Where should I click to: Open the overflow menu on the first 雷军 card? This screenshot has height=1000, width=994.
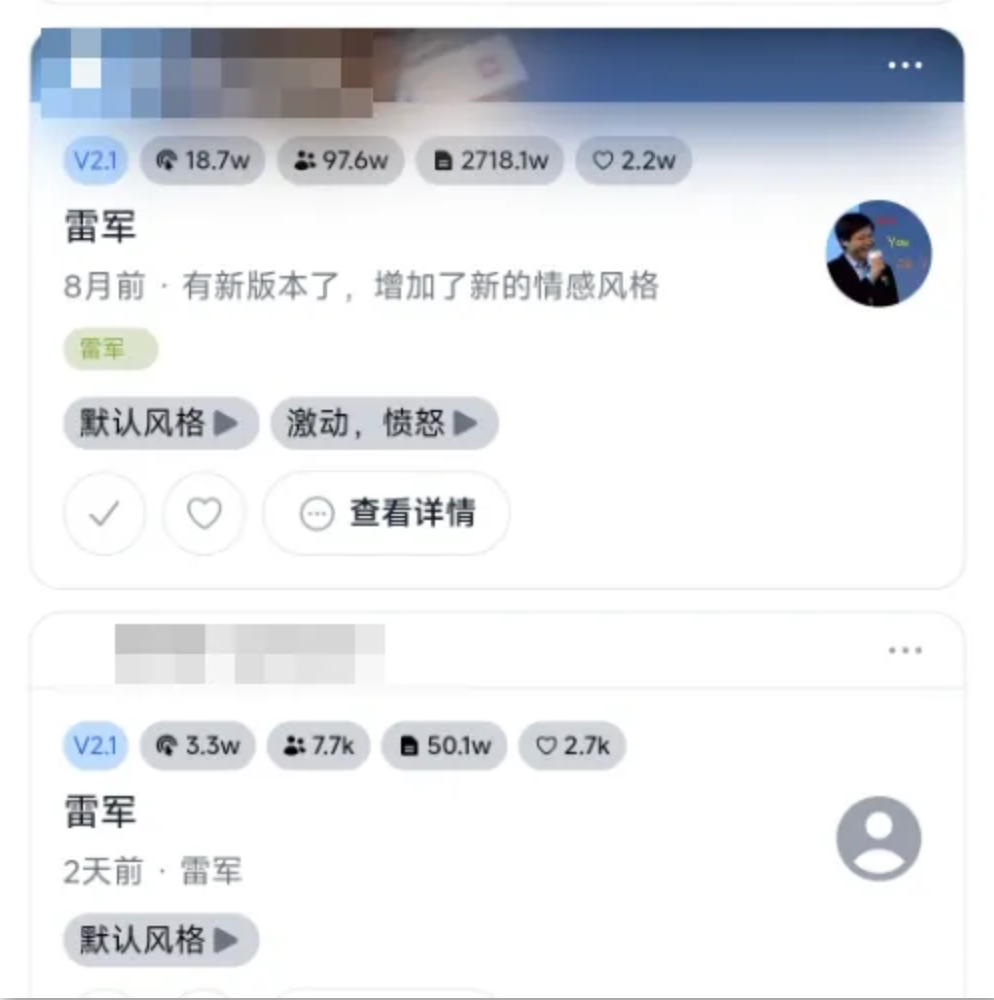904,66
